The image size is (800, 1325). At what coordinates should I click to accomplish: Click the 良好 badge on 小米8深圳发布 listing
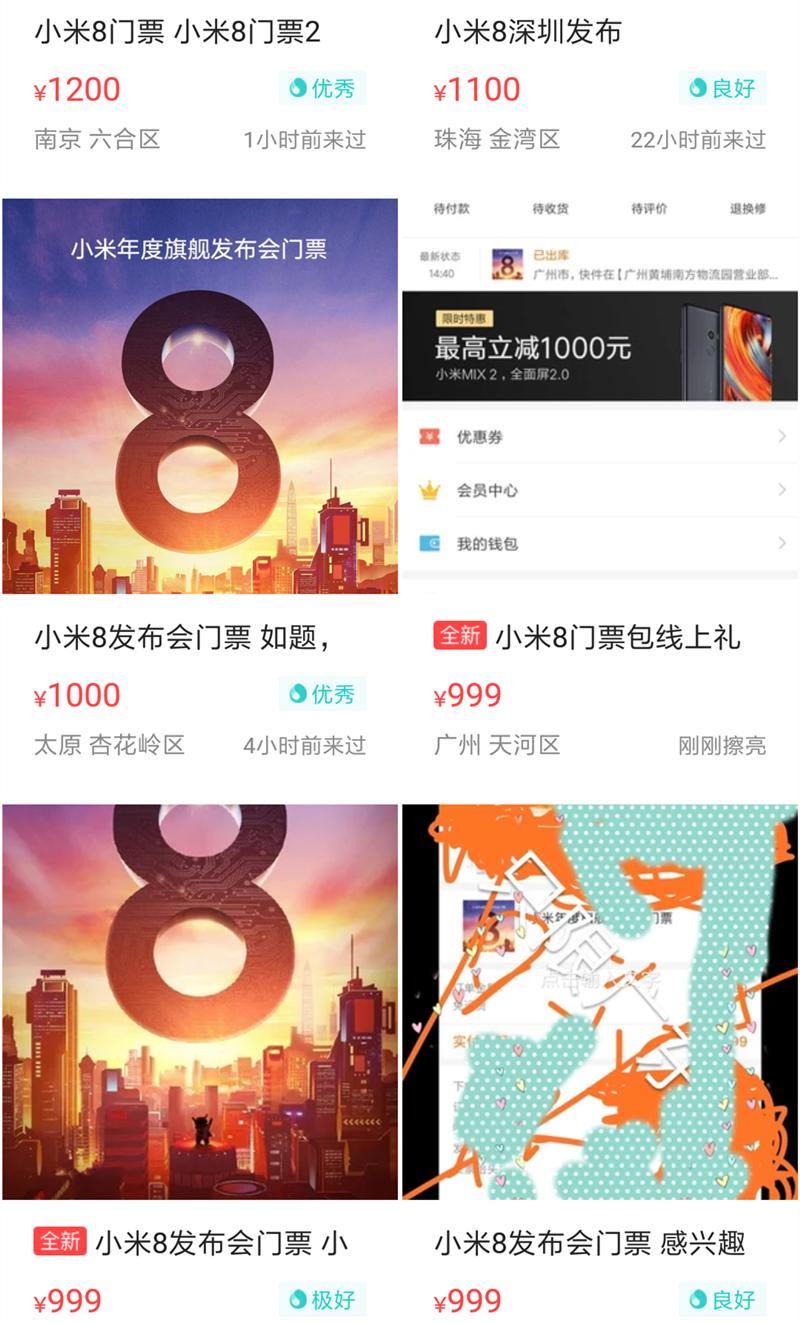(721, 88)
